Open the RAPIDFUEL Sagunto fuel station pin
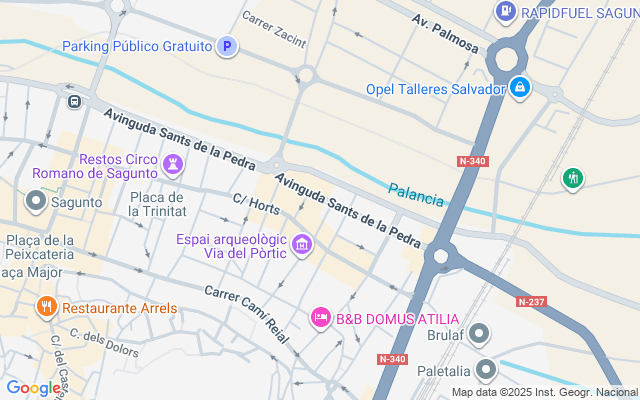The image size is (640, 400). pos(506,11)
